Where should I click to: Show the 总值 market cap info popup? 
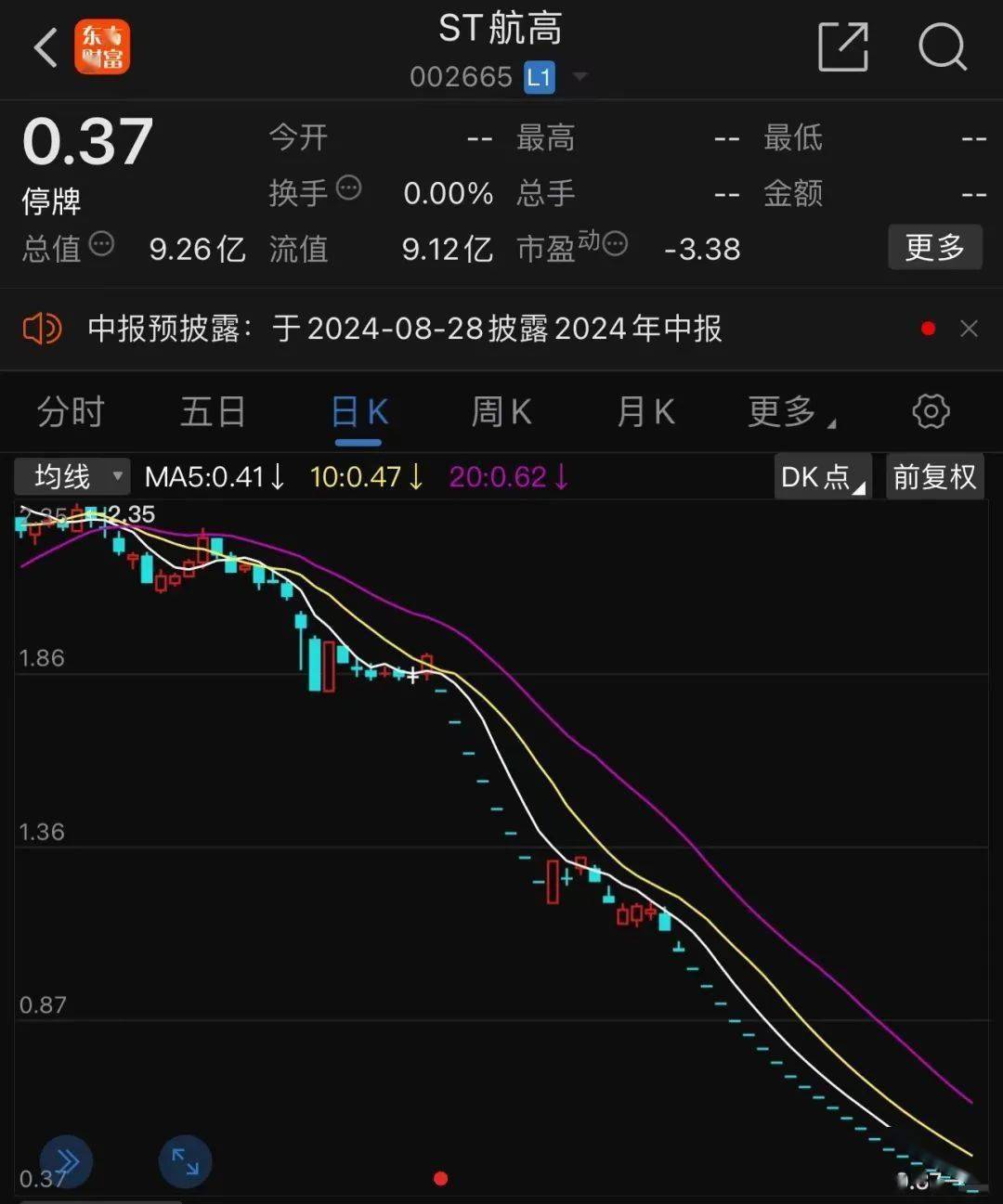(102, 244)
